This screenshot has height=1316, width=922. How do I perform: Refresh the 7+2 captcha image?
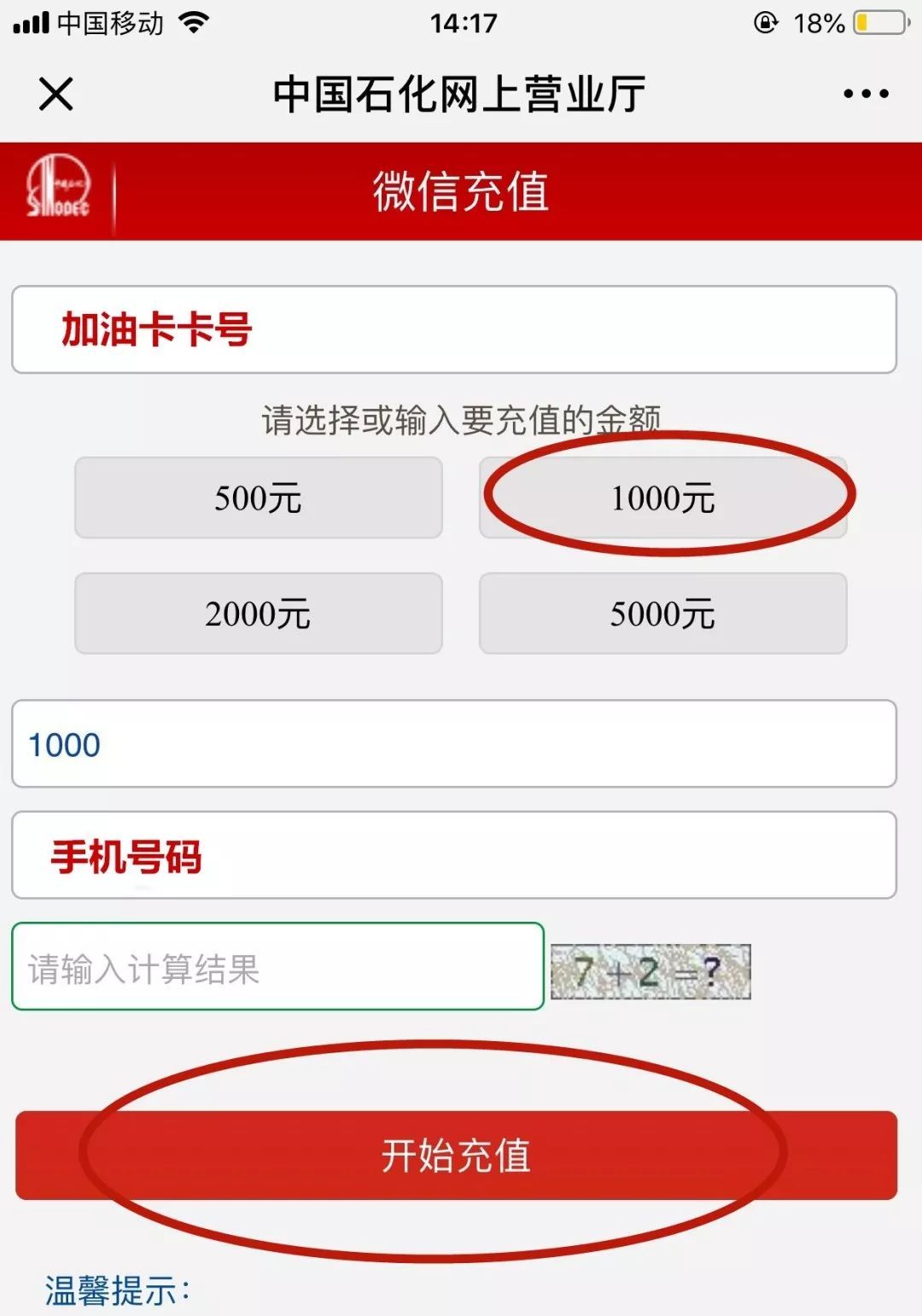pyautogui.click(x=651, y=972)
